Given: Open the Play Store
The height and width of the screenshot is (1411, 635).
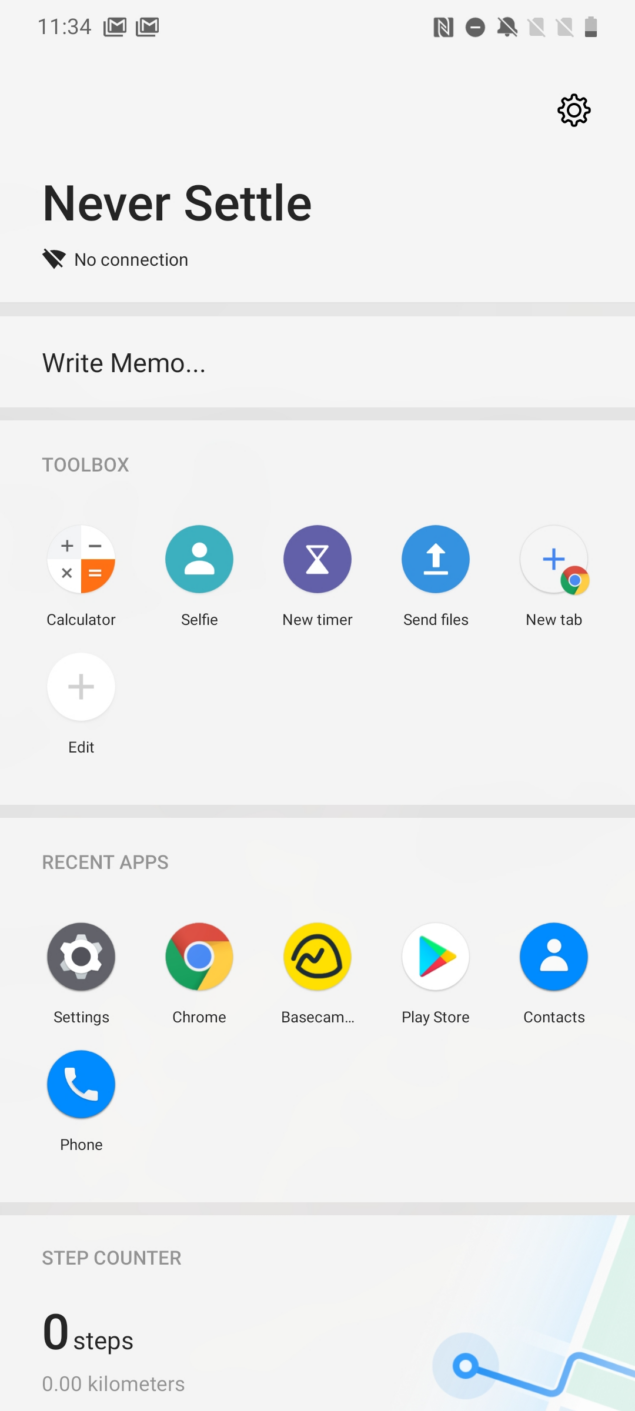Looking at the screenshot, I should (435, 957).
